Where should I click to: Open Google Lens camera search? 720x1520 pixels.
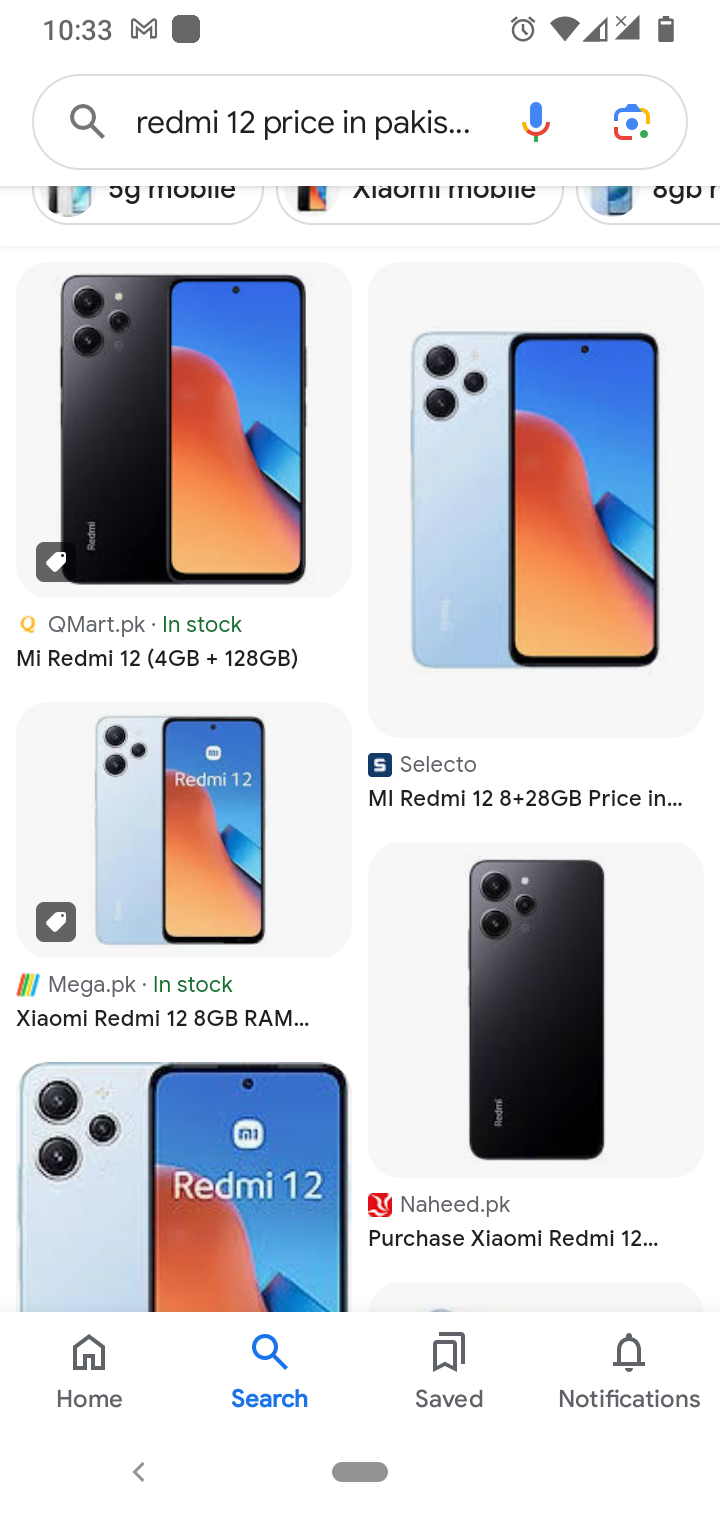click(x=632, y=122)
